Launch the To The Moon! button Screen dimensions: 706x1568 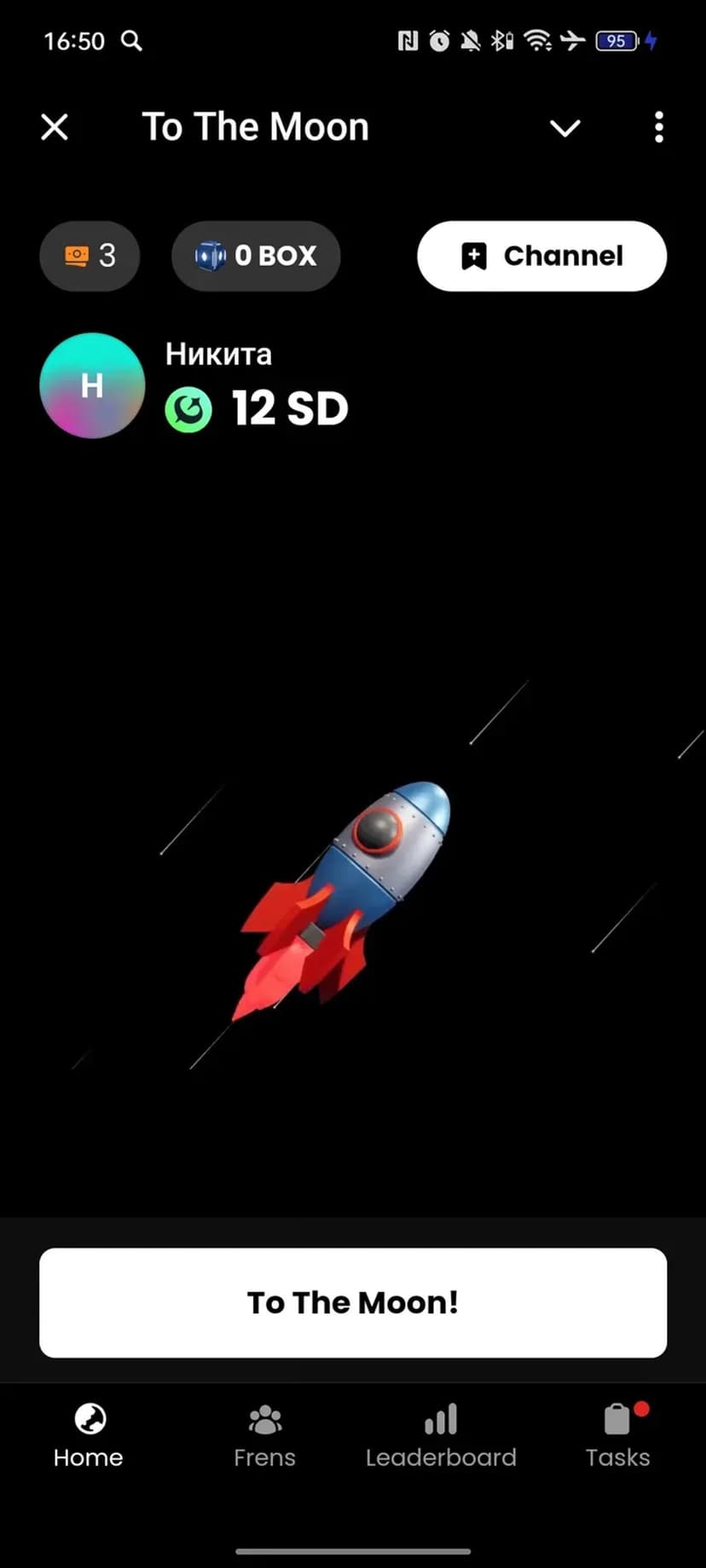353,1302
